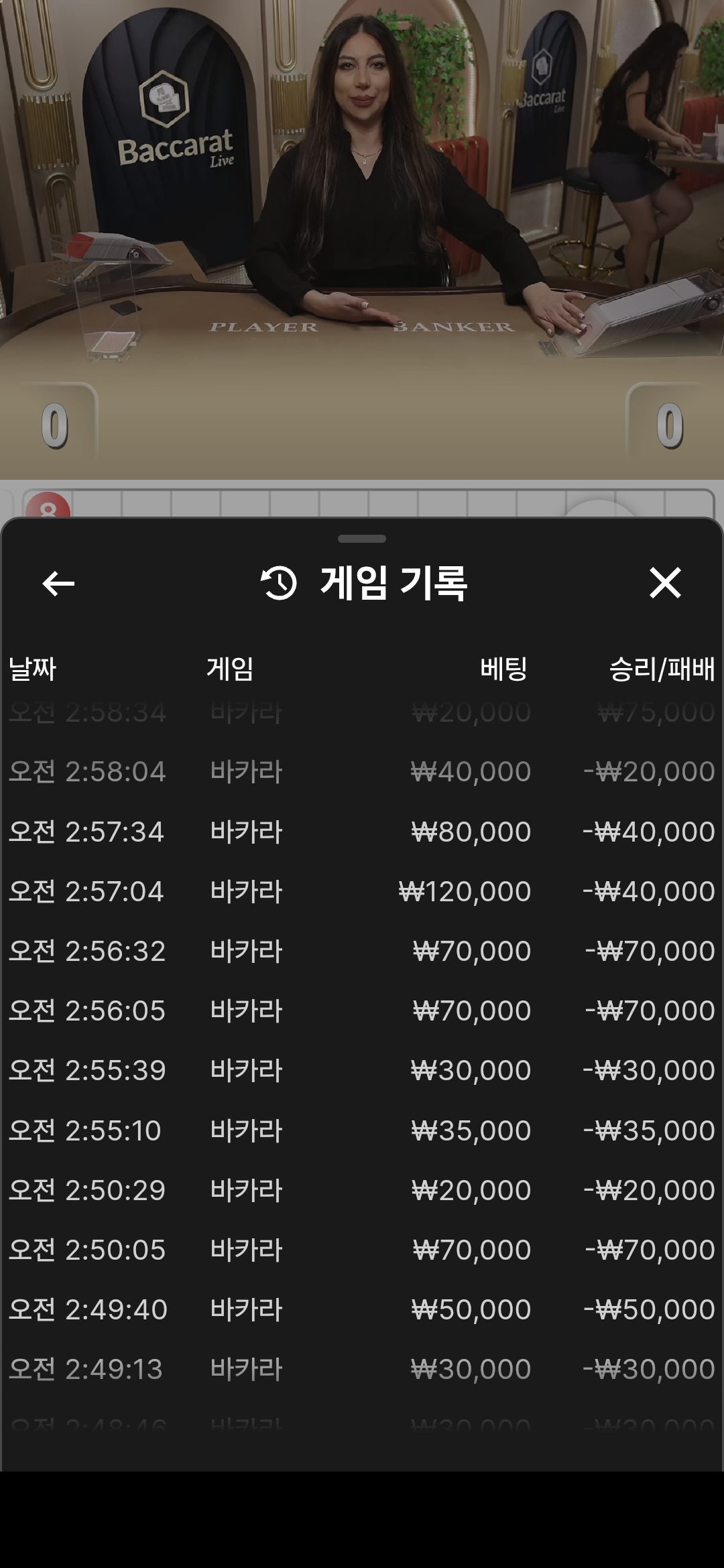View details of 오전 2:57:04 ₩120,000 bet

point(362,891)
